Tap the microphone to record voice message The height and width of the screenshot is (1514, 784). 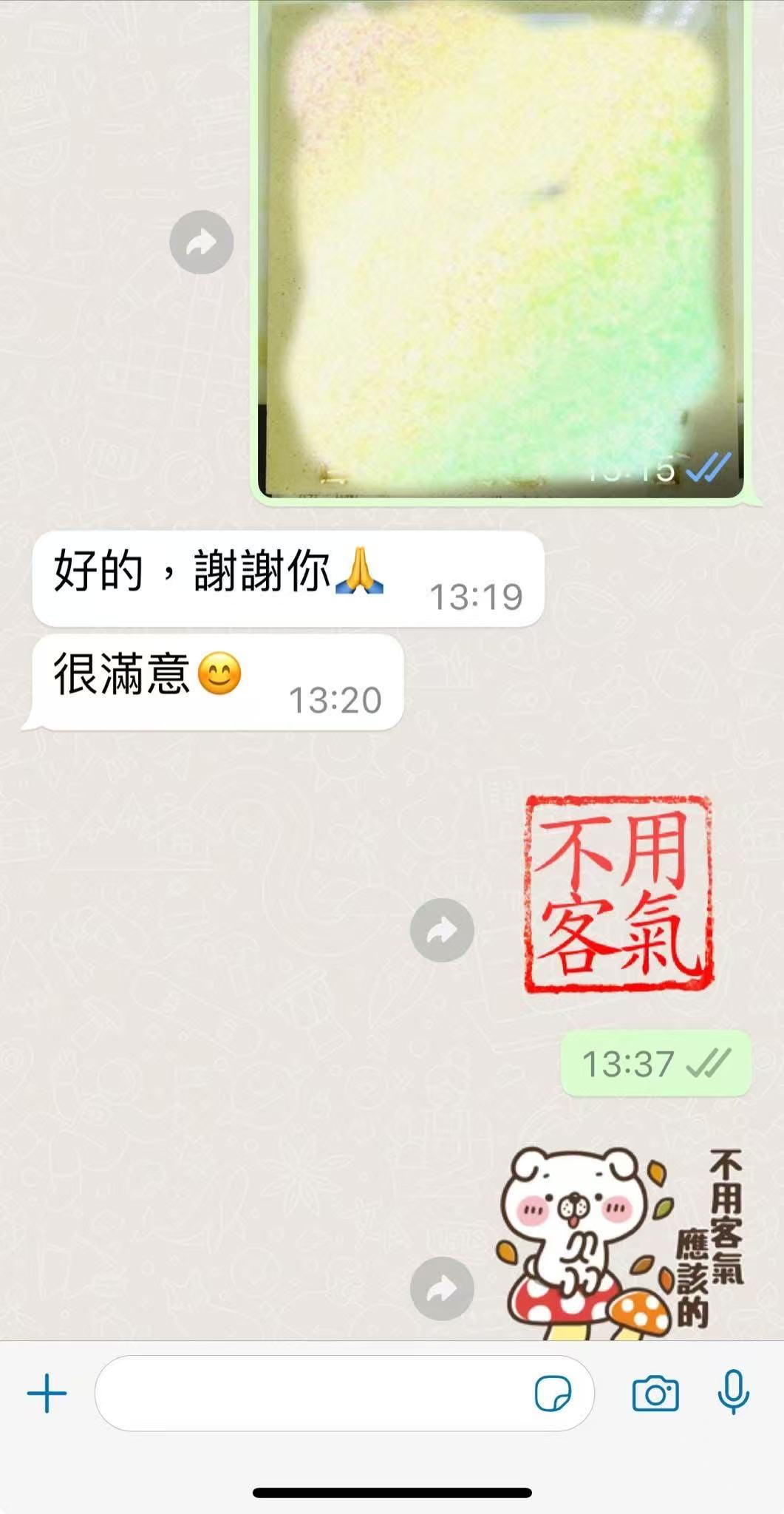(733, 1392)
